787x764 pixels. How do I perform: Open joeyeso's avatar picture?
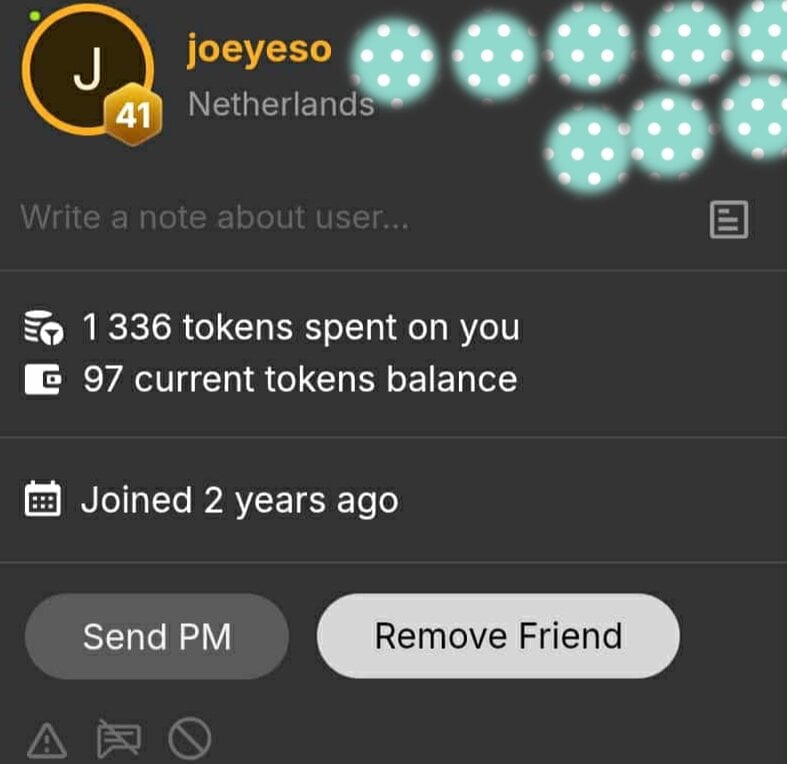coord(86,67)
